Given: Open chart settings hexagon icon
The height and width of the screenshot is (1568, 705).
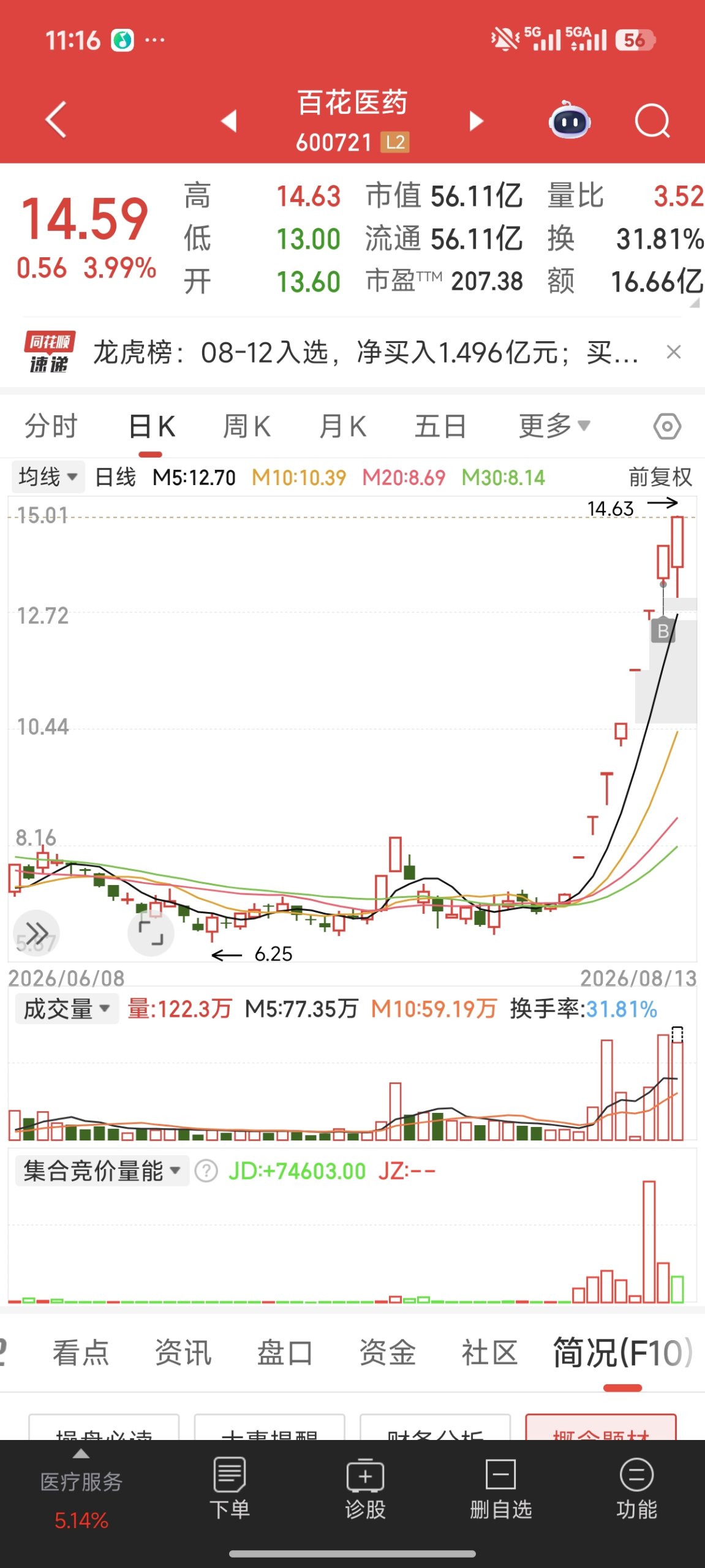Looking at the screenshot, I should pyautogui.click(x=667, y=426).
